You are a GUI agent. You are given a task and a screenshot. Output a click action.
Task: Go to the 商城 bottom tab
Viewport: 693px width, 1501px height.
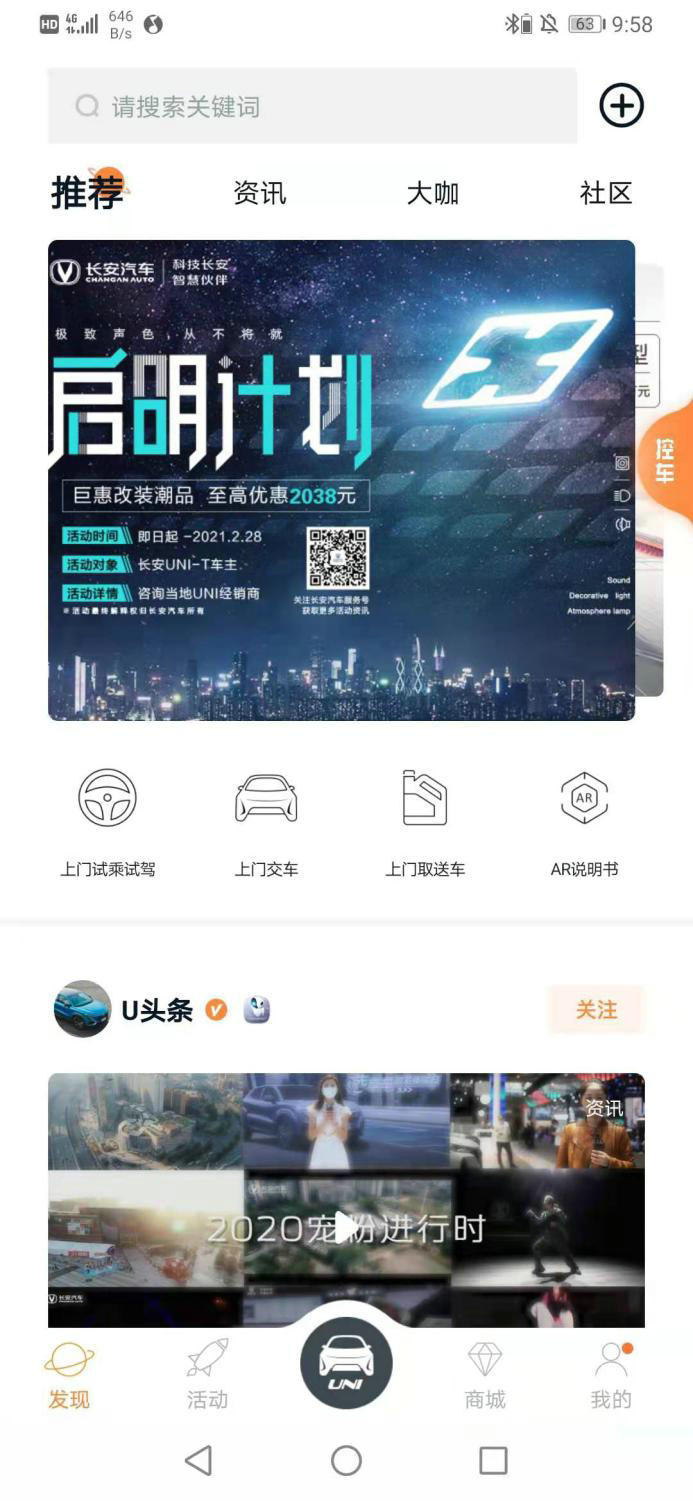coord(485,1374)
